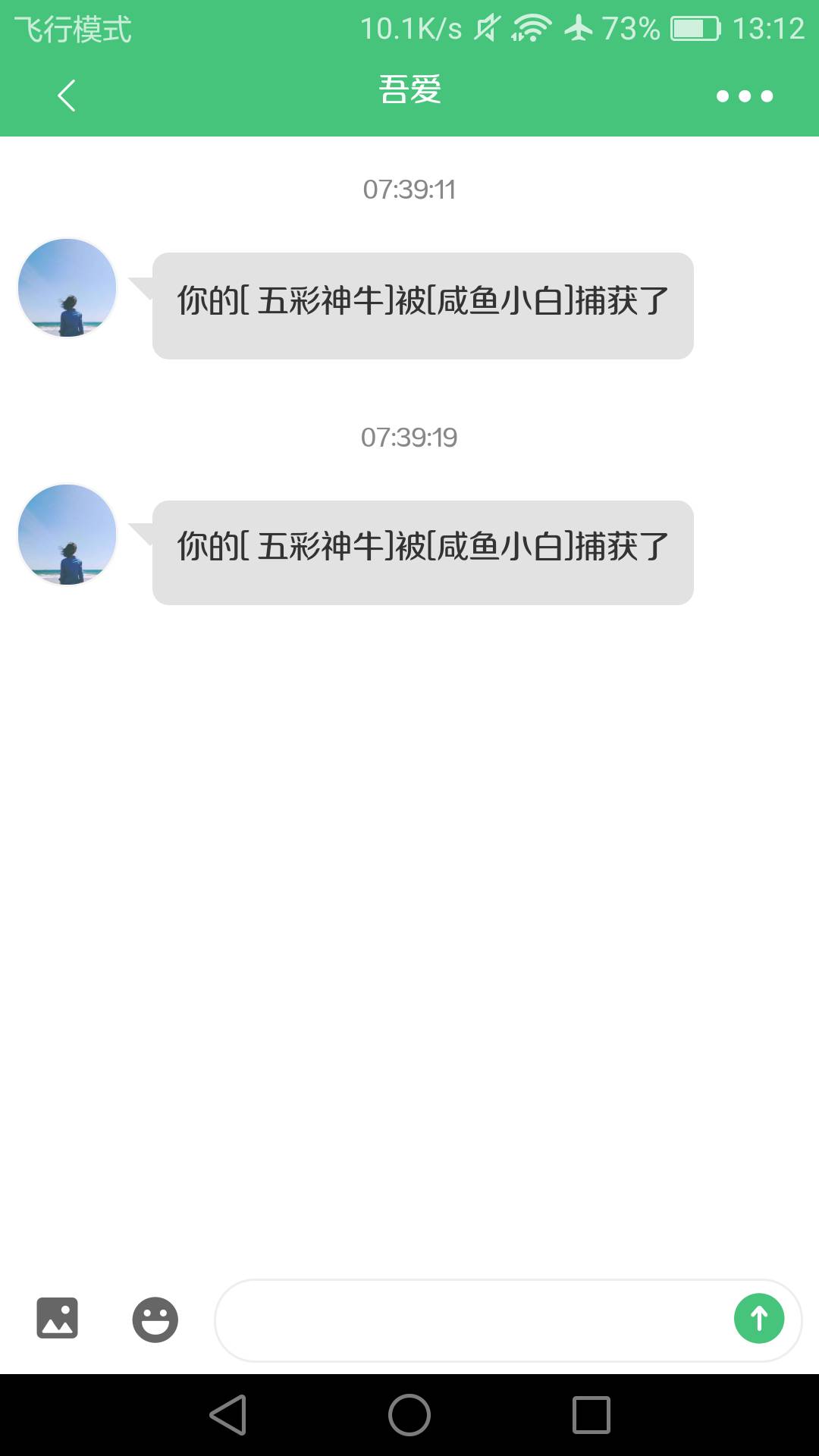Open system recent apps
The image size is (819, 1456).
(591, 1415)
